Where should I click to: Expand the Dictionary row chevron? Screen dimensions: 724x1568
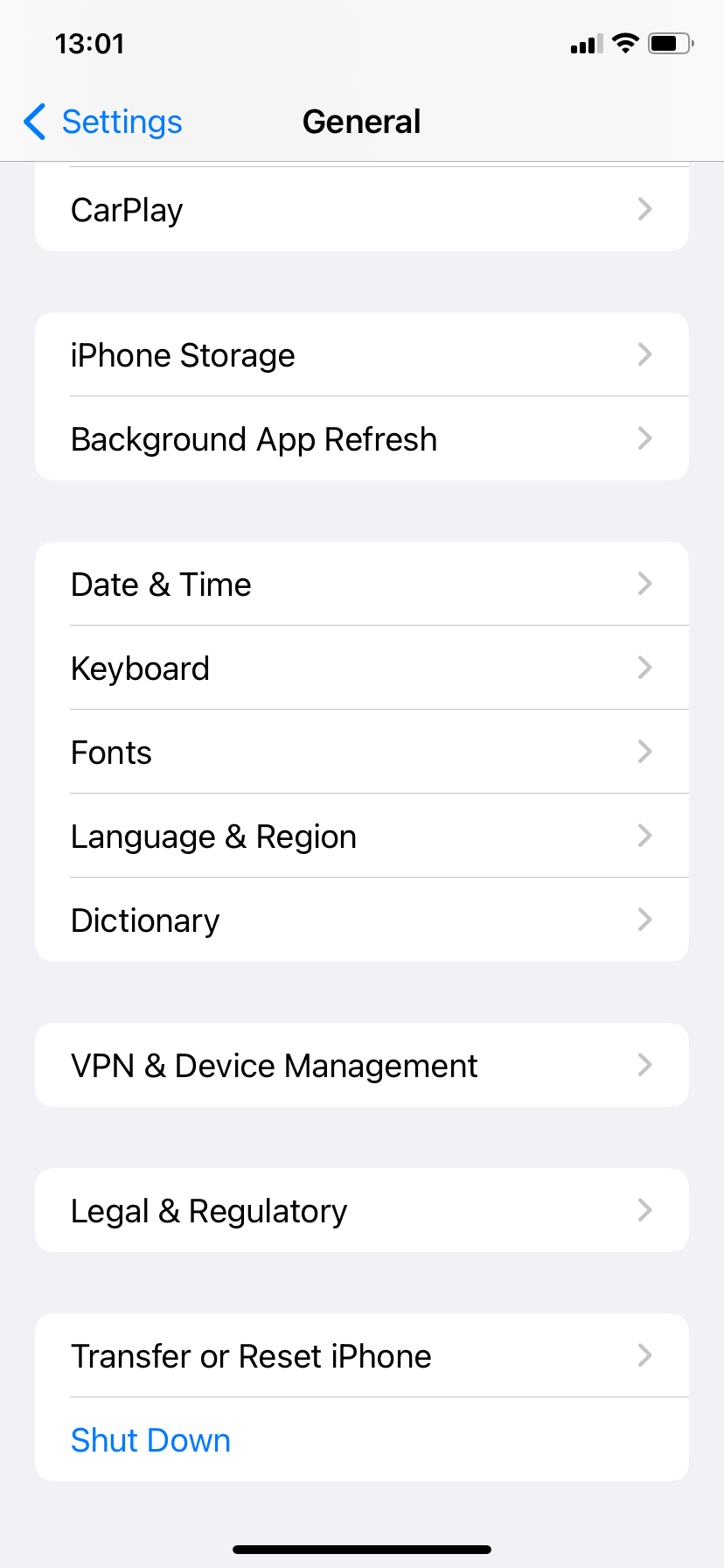pos(644,920)
